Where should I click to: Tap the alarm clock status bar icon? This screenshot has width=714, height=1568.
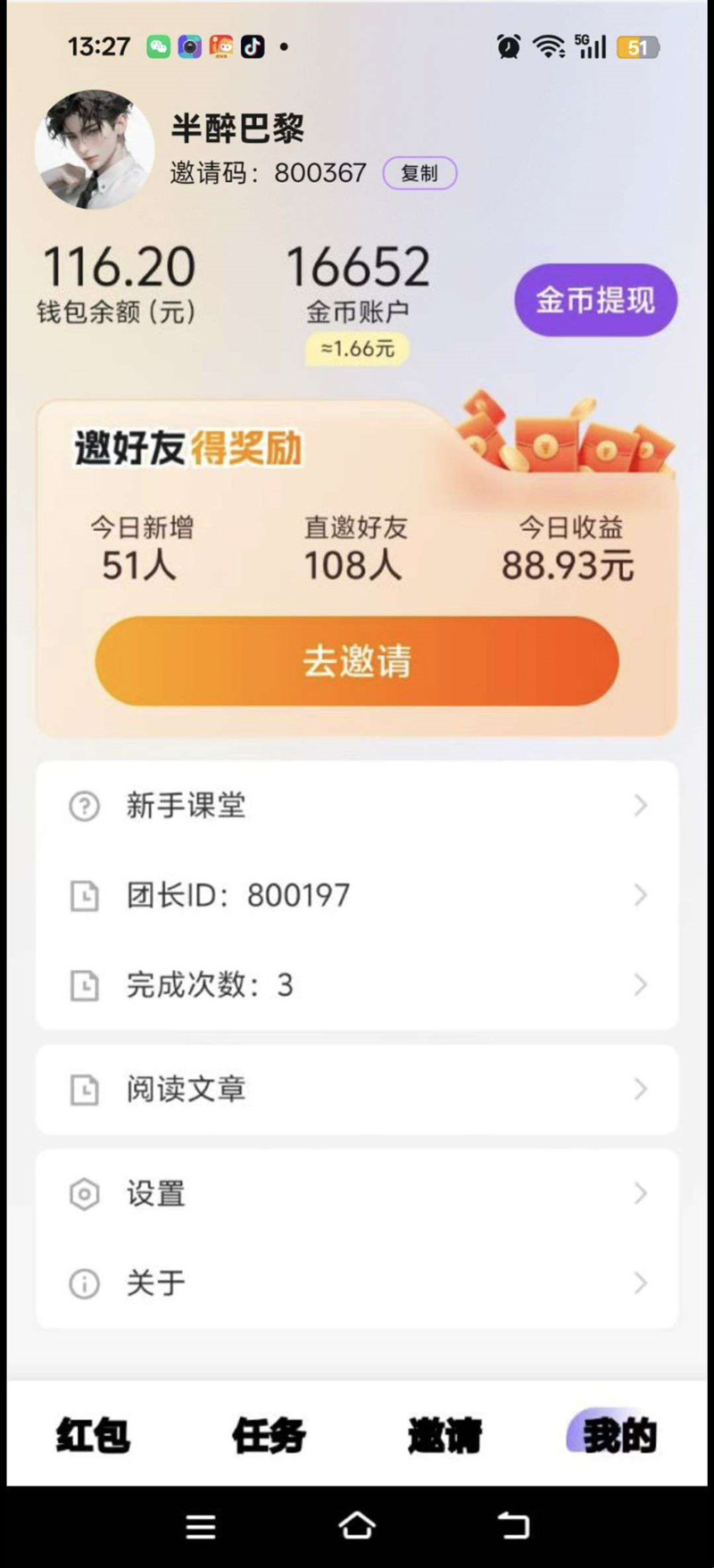pos(507,46)
